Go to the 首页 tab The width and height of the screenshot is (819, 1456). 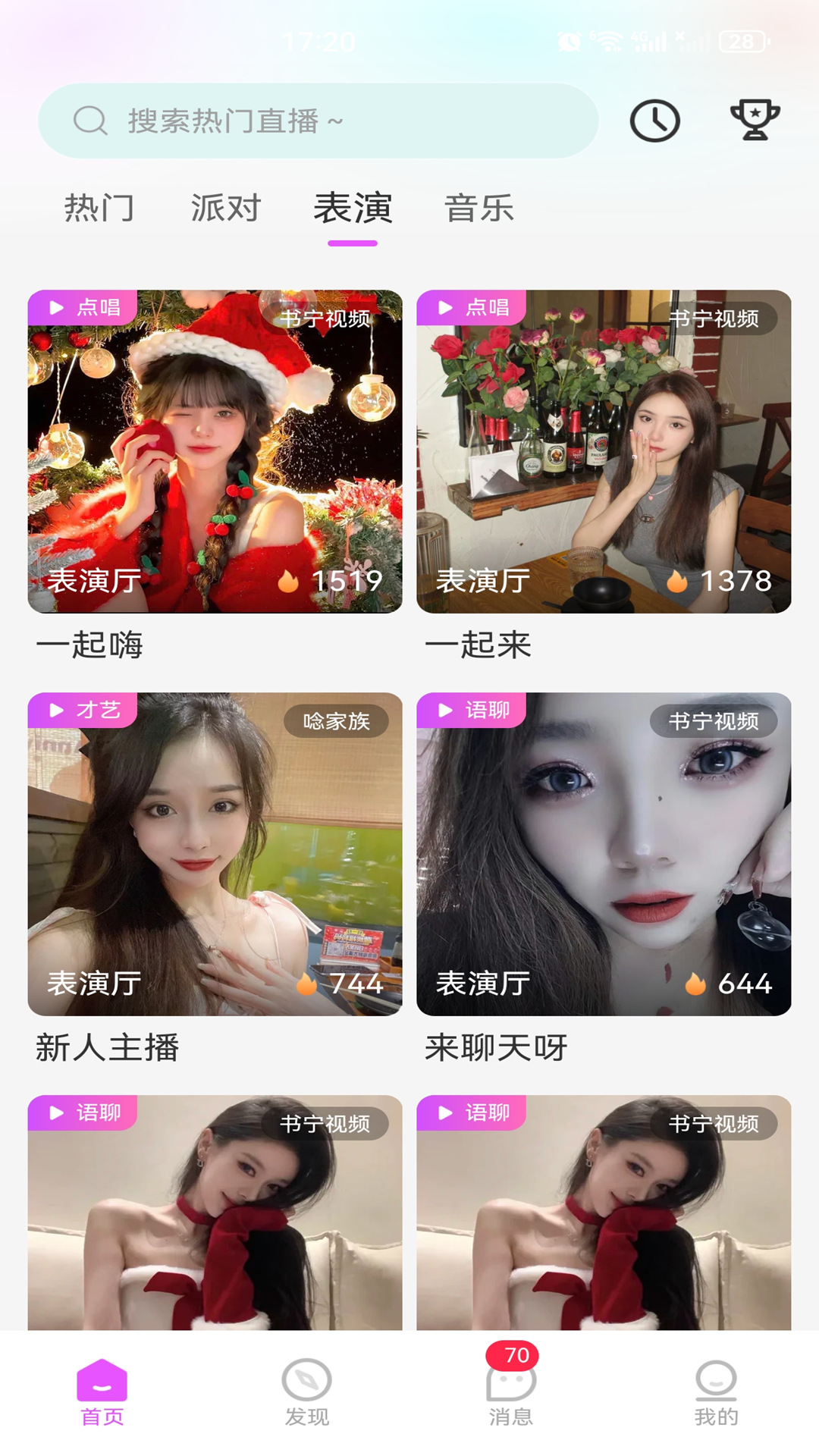pyautogui.click(x=102, y=1392)
